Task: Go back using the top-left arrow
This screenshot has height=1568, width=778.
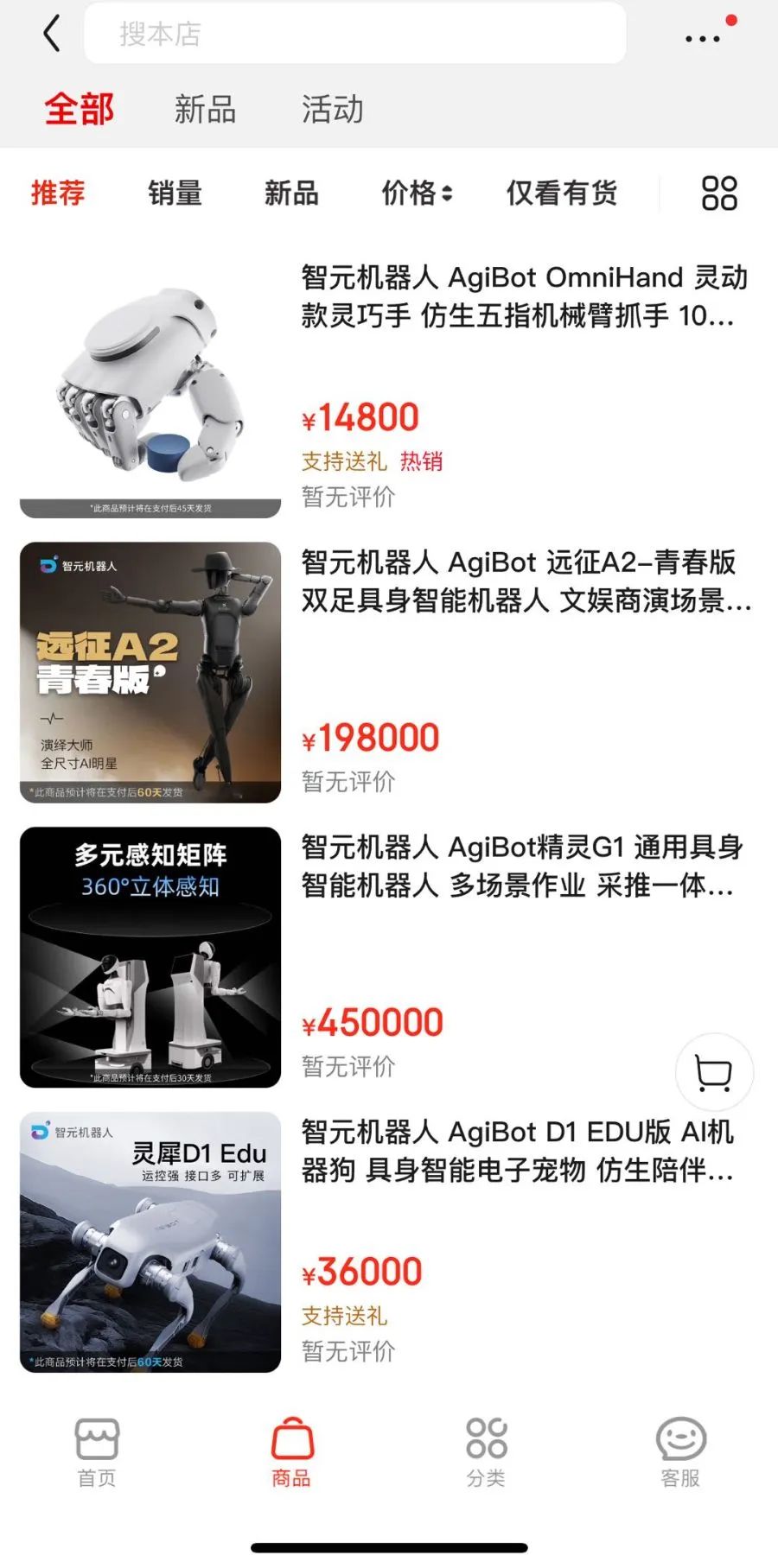Action: click(x=52, y=35)
